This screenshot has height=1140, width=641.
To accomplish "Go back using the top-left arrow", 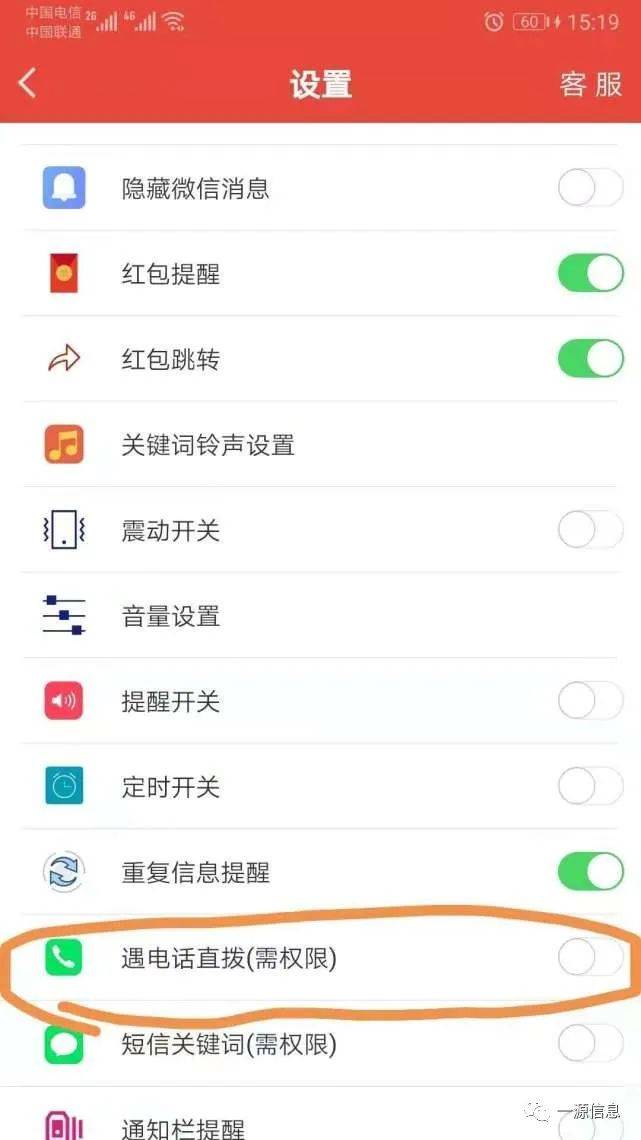I will click(x=28, y=83).
